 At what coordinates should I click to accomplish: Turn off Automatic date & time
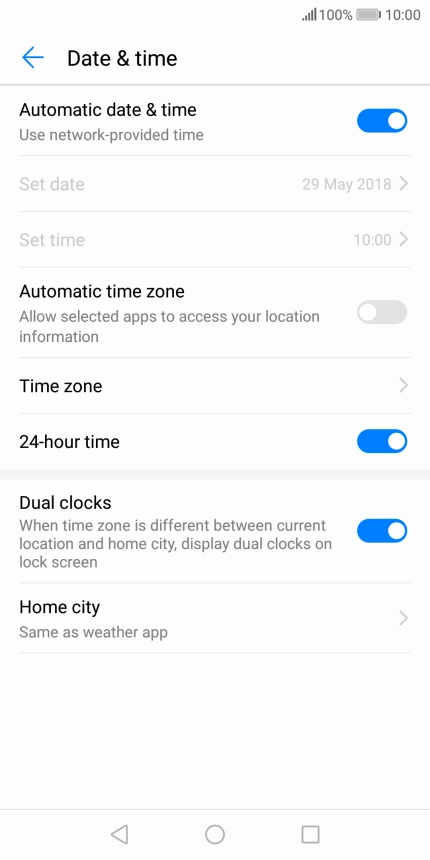point(382,121)
